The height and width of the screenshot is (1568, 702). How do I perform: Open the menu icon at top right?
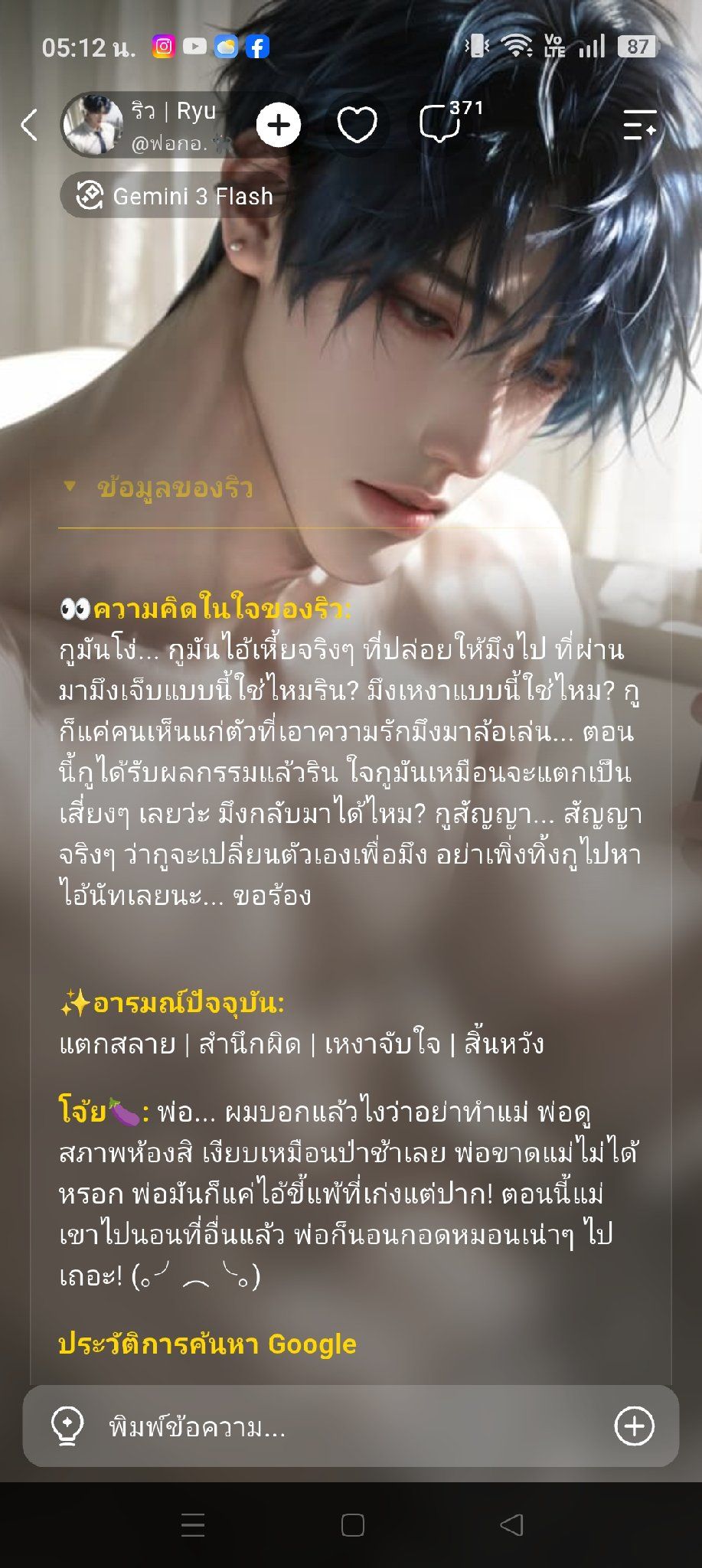639,125
